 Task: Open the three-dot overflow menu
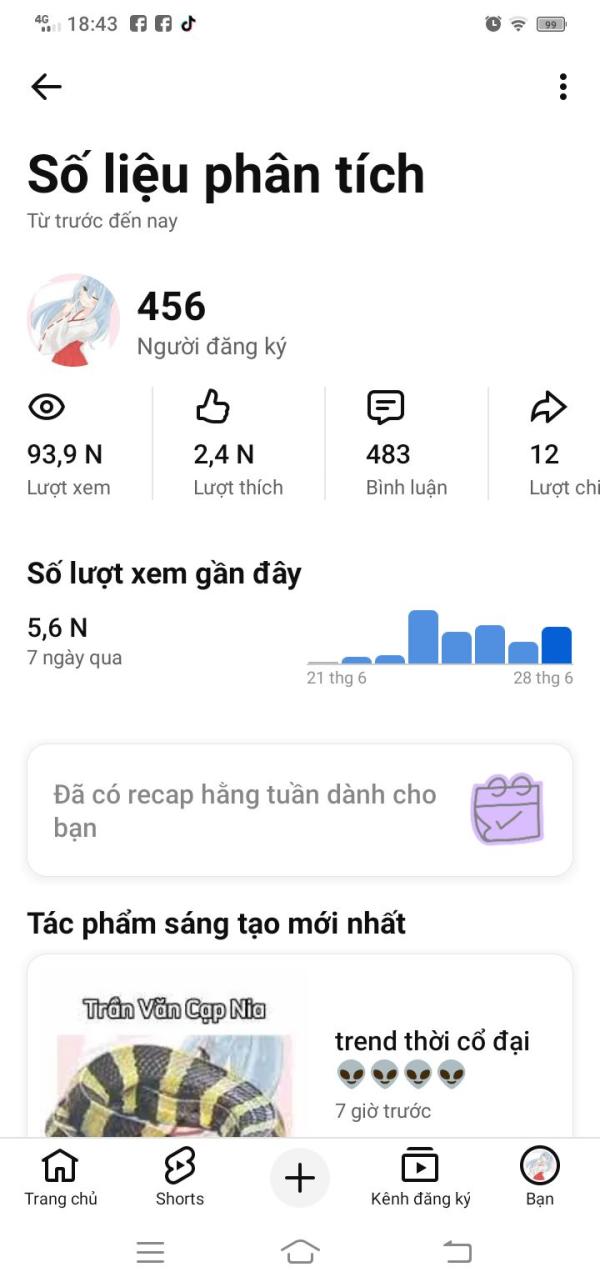pyautogui.click(x=563, y=87)
